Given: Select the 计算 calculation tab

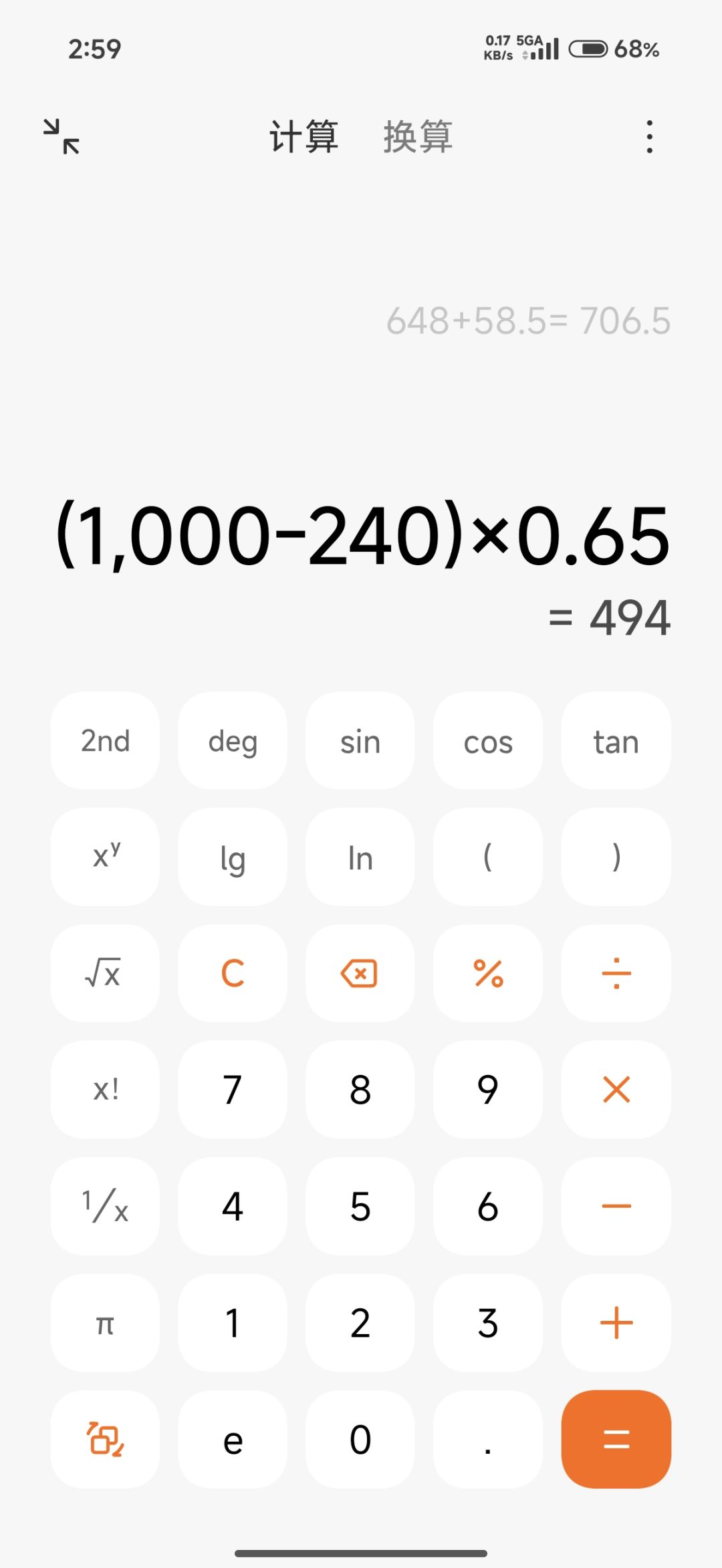Looking at the screenshot, I should coord(304,137).
